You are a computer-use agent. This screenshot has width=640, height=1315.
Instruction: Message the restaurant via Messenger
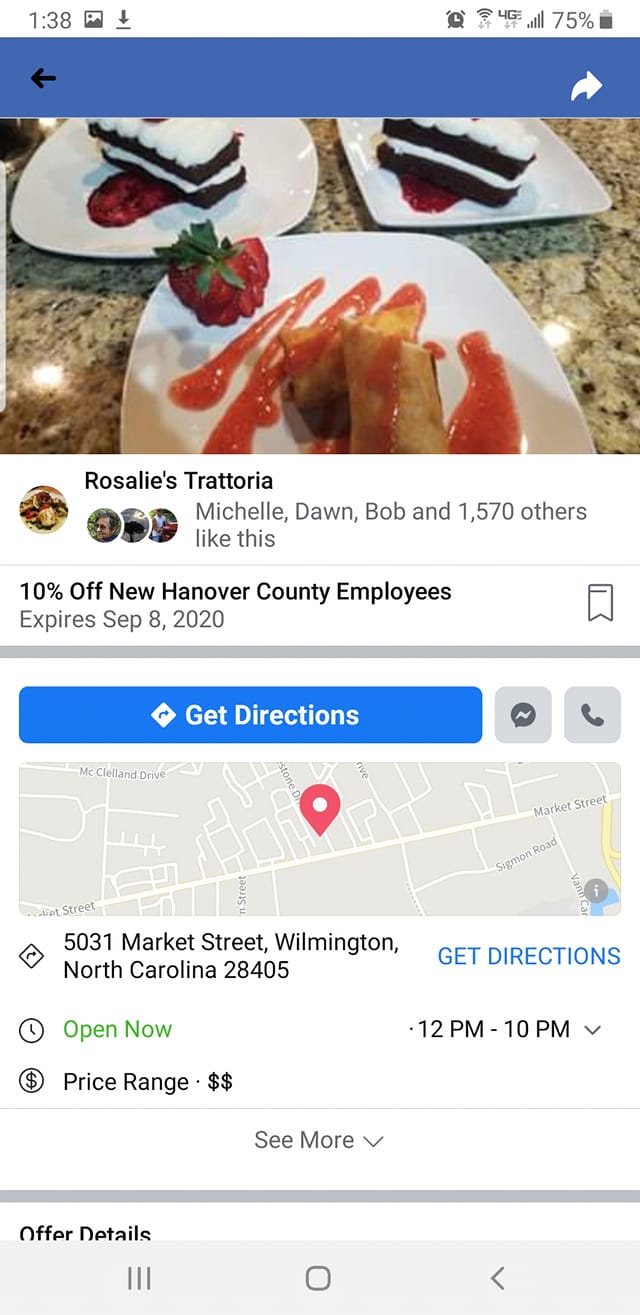523,715
